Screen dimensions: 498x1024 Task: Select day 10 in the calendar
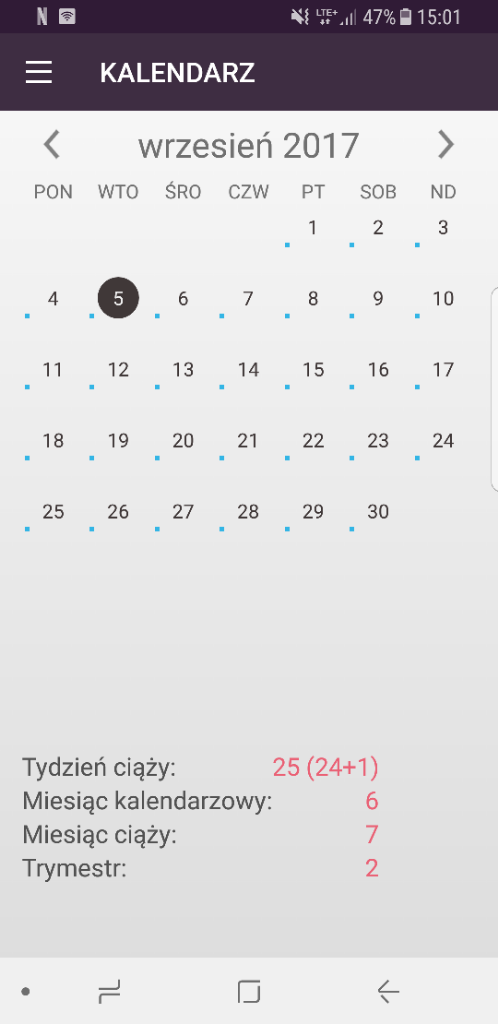(443, 299)
